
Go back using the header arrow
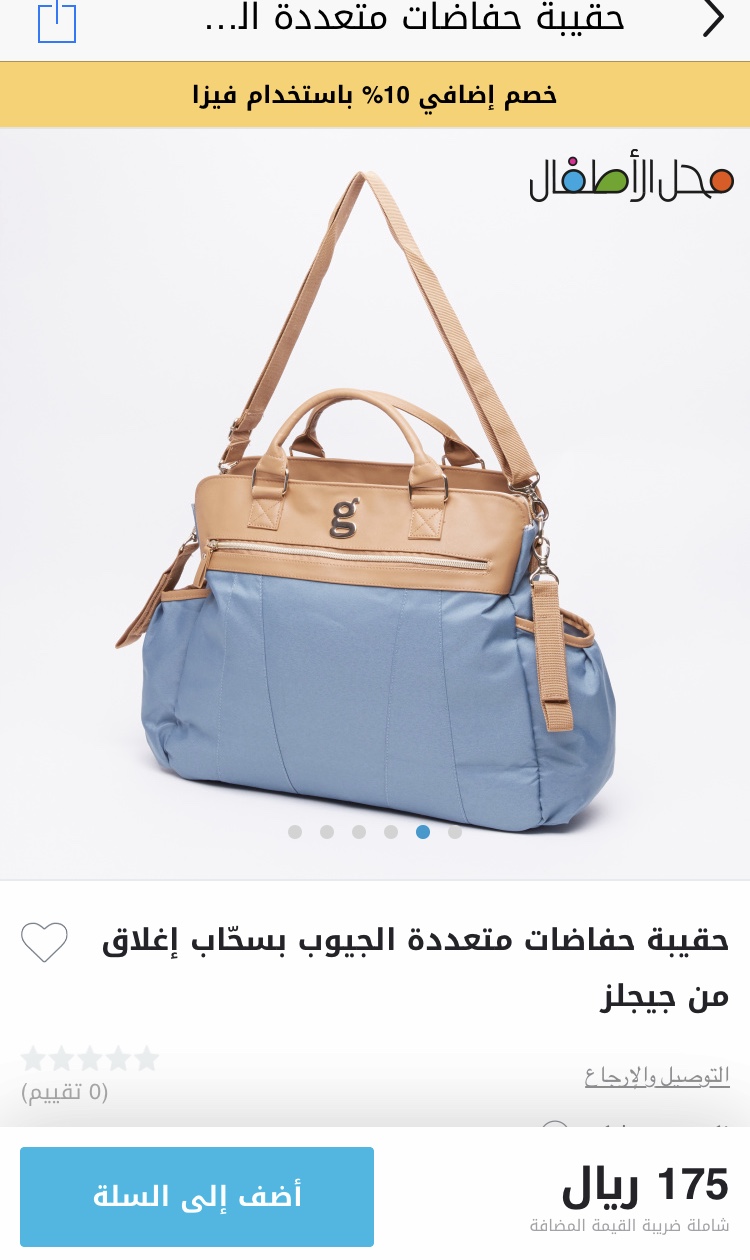click(712, 18)
